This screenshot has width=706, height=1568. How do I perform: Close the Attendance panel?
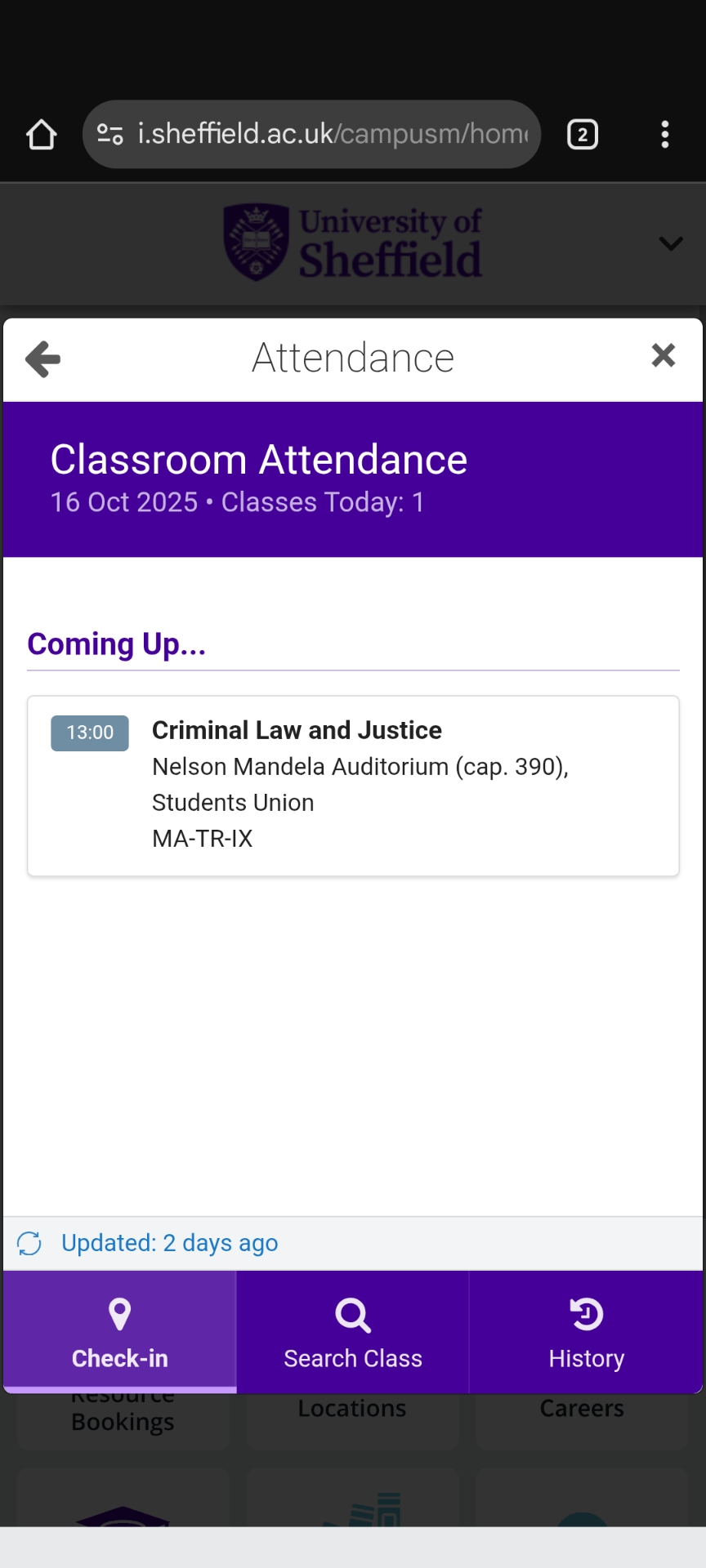663,355
